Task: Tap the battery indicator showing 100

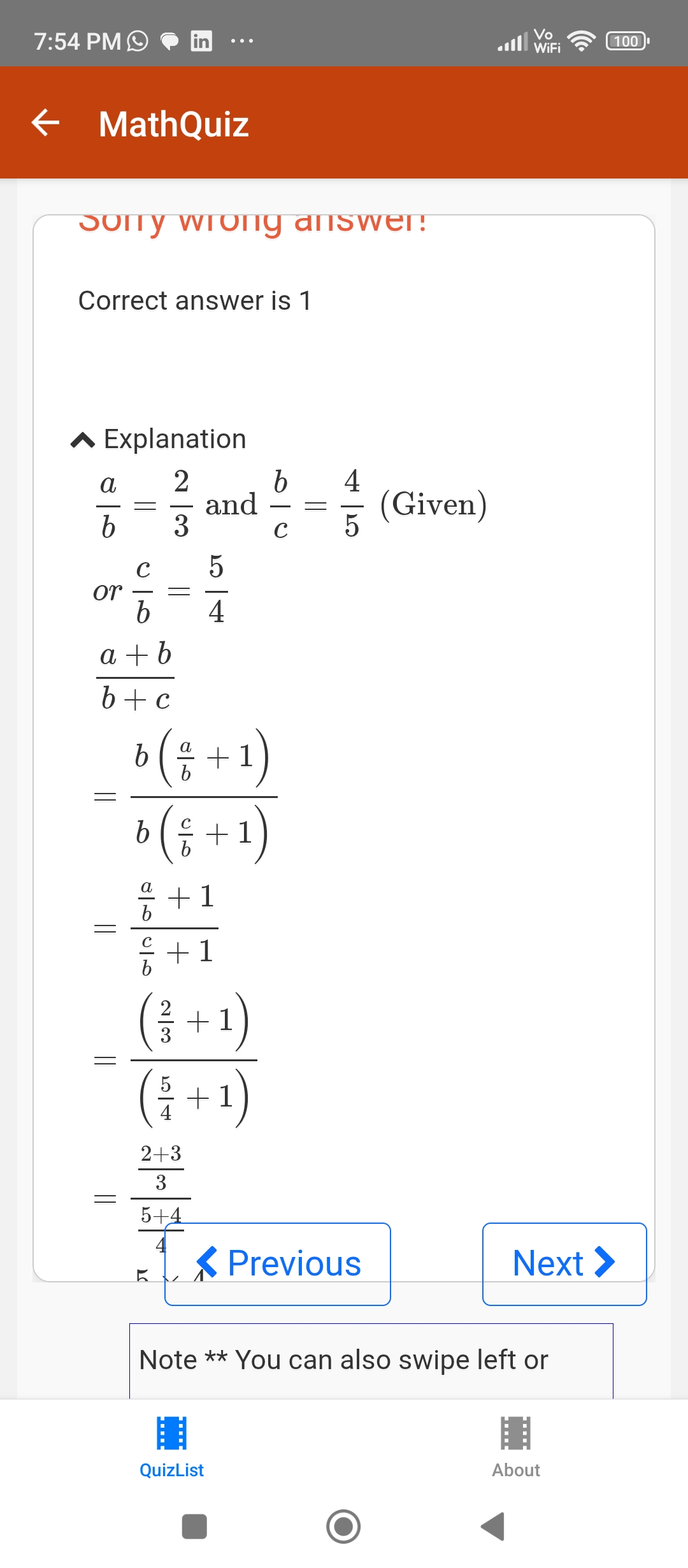Action: (x=626, y=41)
